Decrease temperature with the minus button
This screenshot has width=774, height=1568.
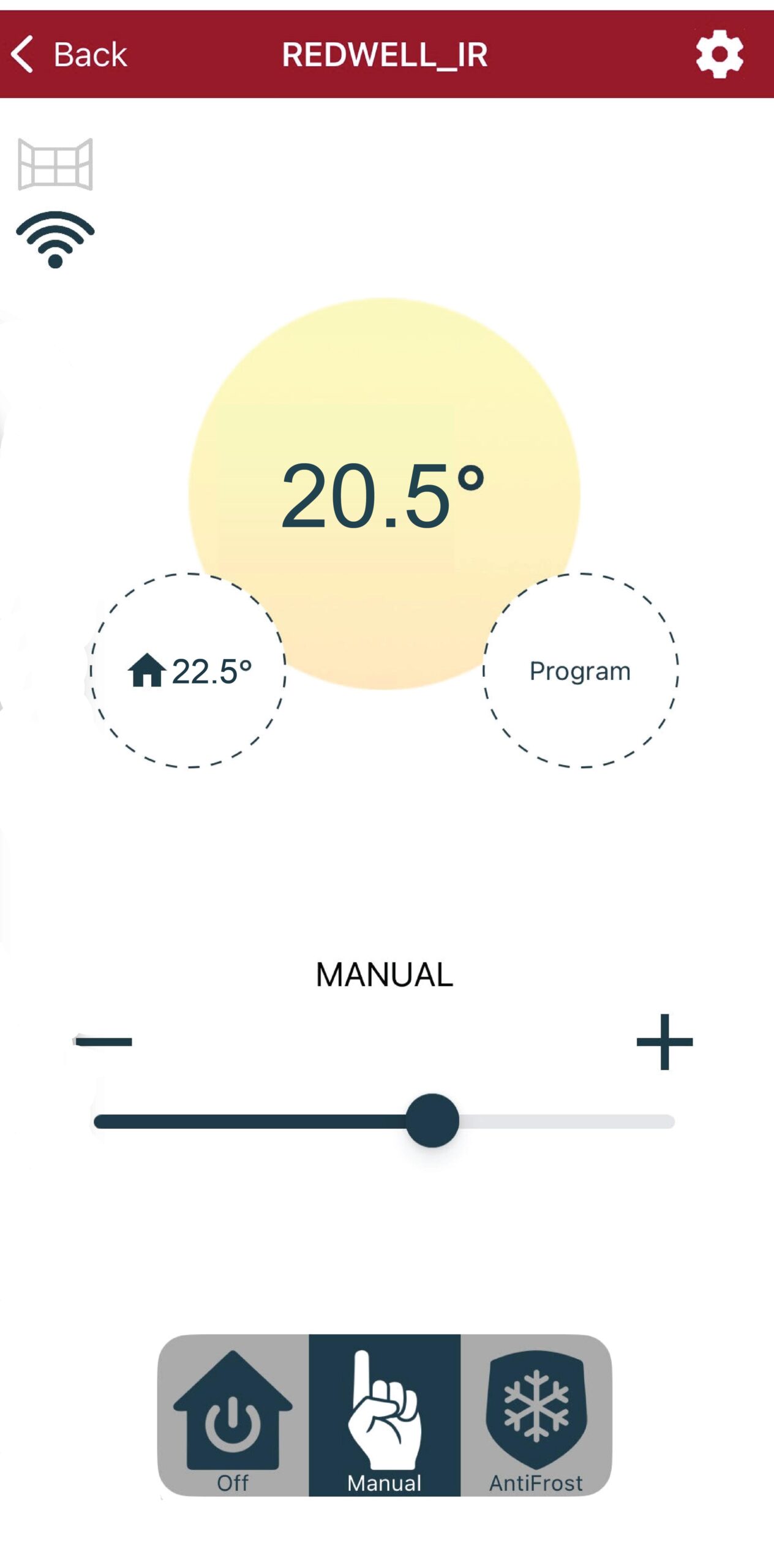[103, 1041]
